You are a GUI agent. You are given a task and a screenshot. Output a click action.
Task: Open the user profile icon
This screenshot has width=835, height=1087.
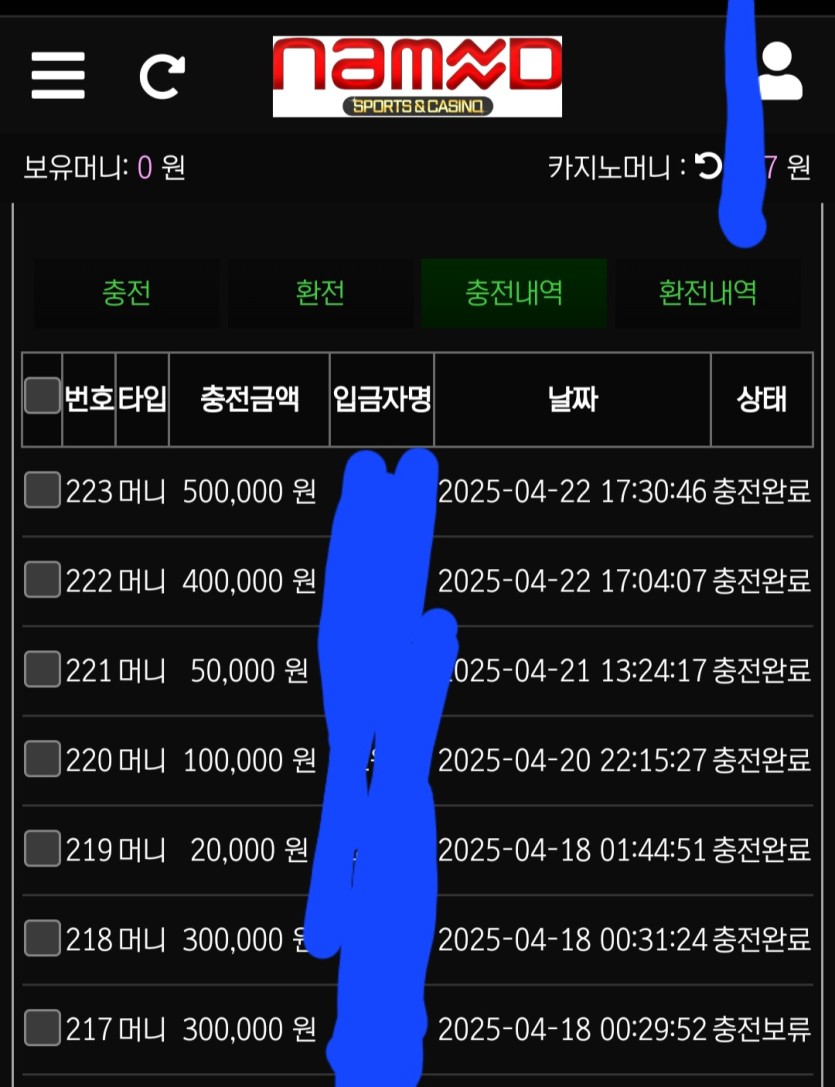[x=779, y=72]
